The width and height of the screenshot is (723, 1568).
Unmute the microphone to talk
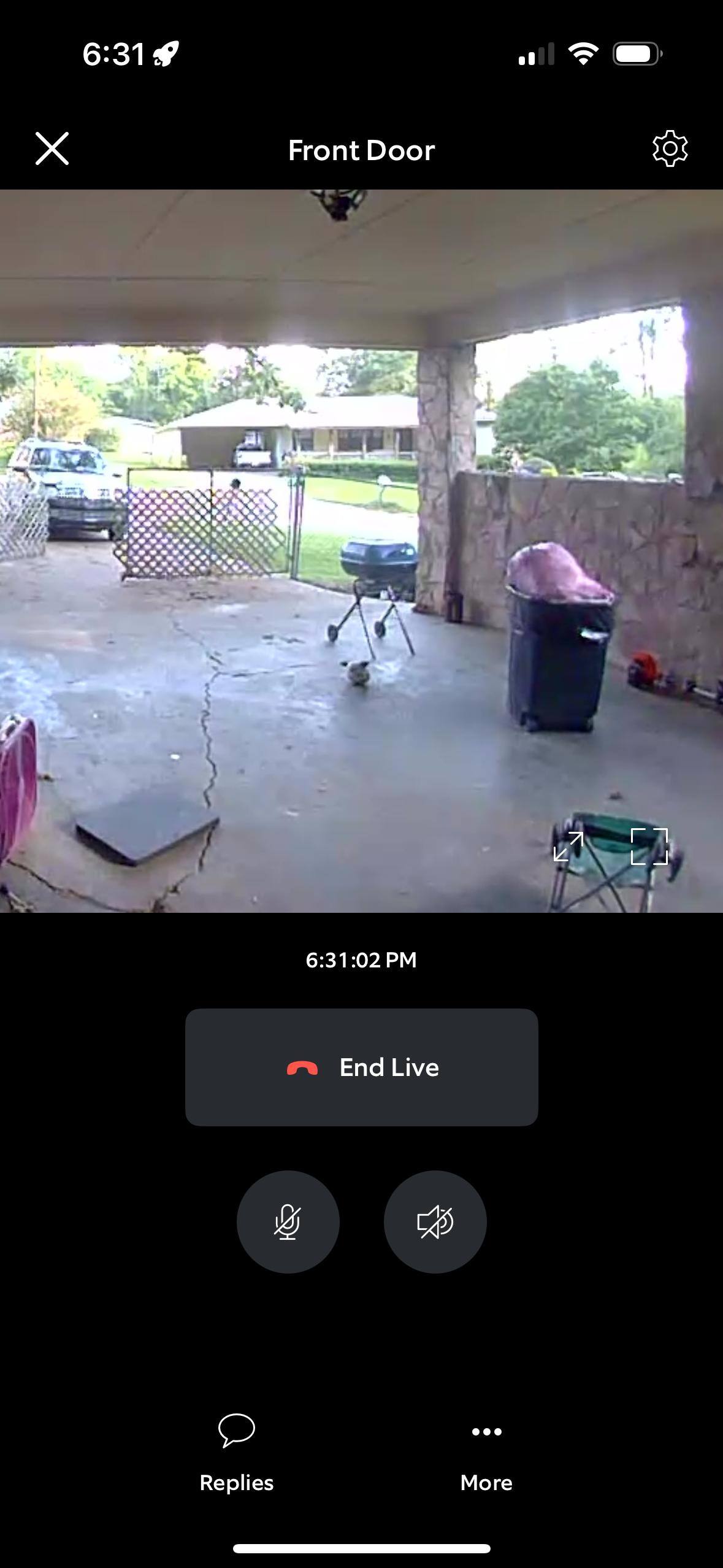(288, 1222)
